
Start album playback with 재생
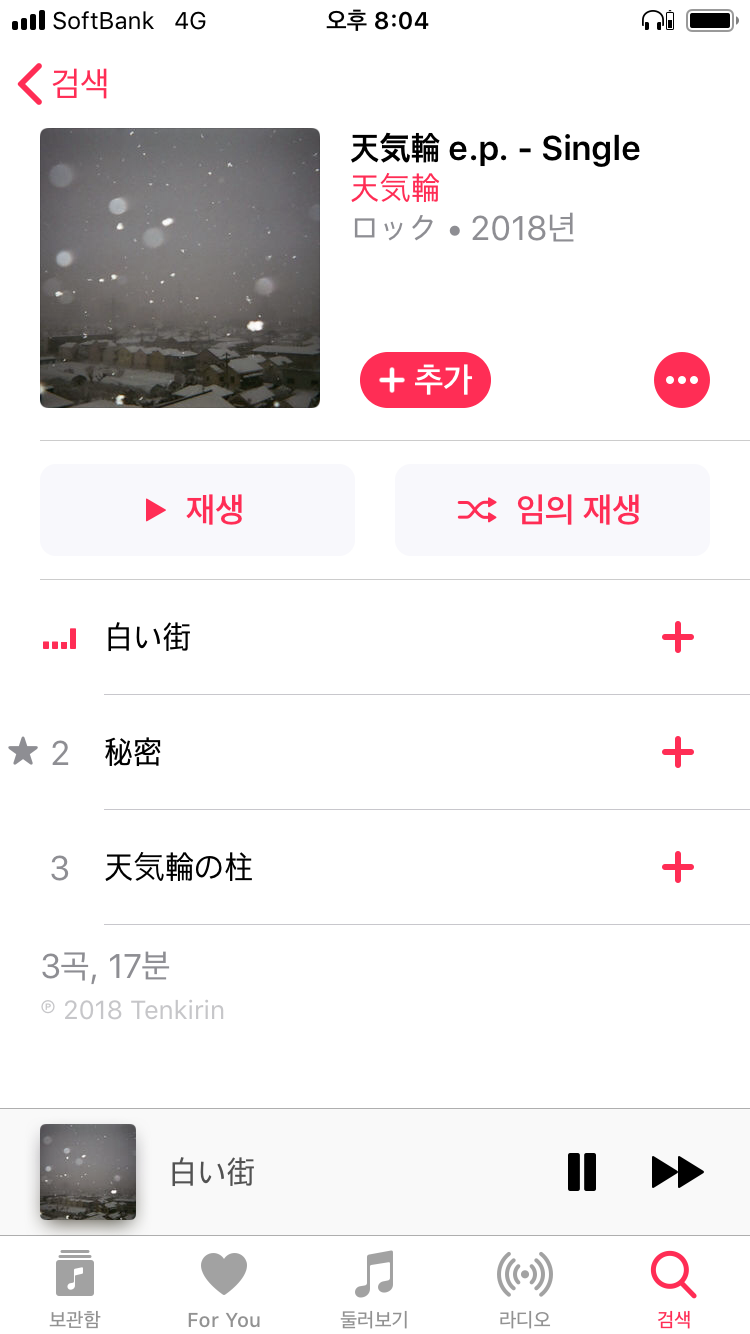tap(197, 510)
